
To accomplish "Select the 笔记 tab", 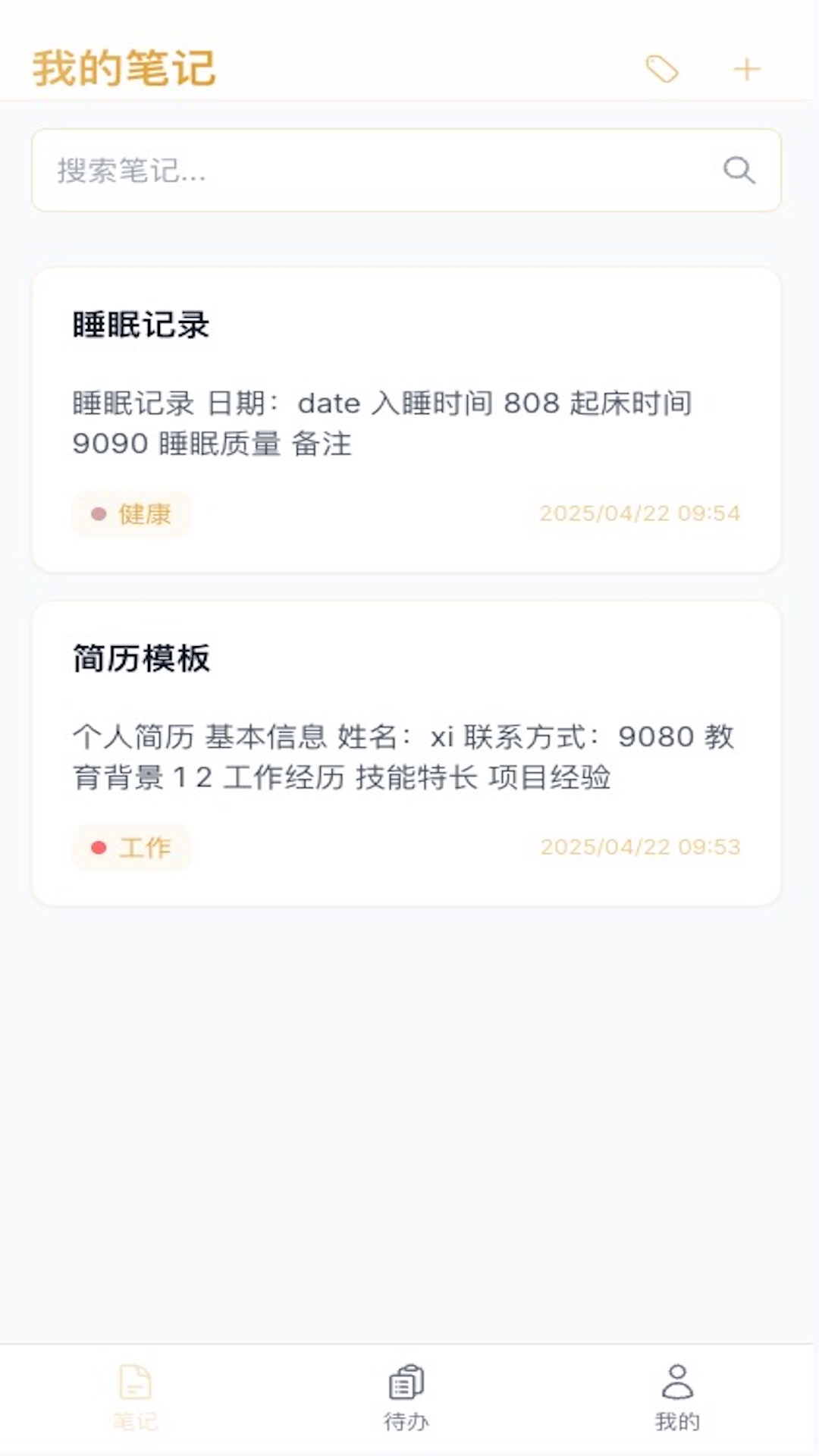I will (x=136, y=1397).
